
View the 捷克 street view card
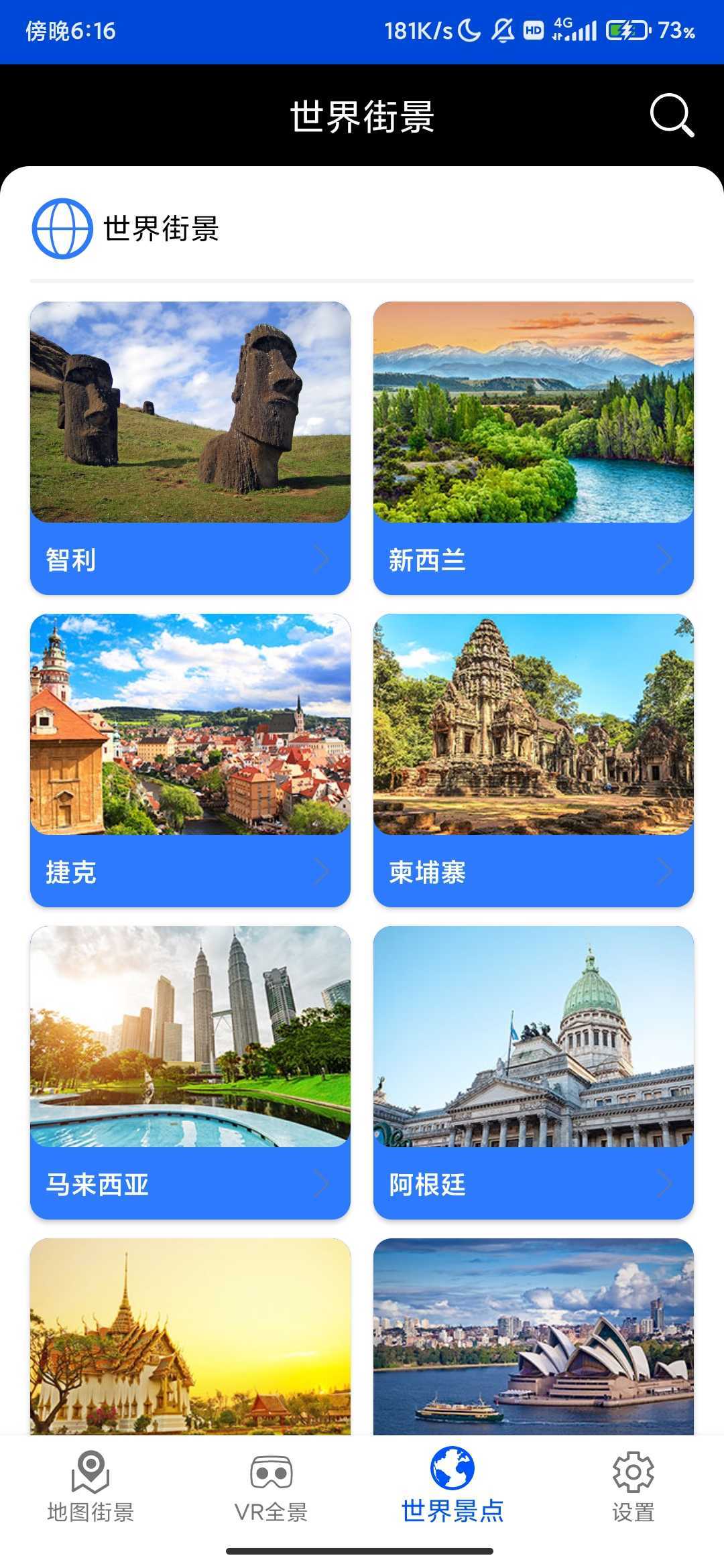[x=190, y=760]
